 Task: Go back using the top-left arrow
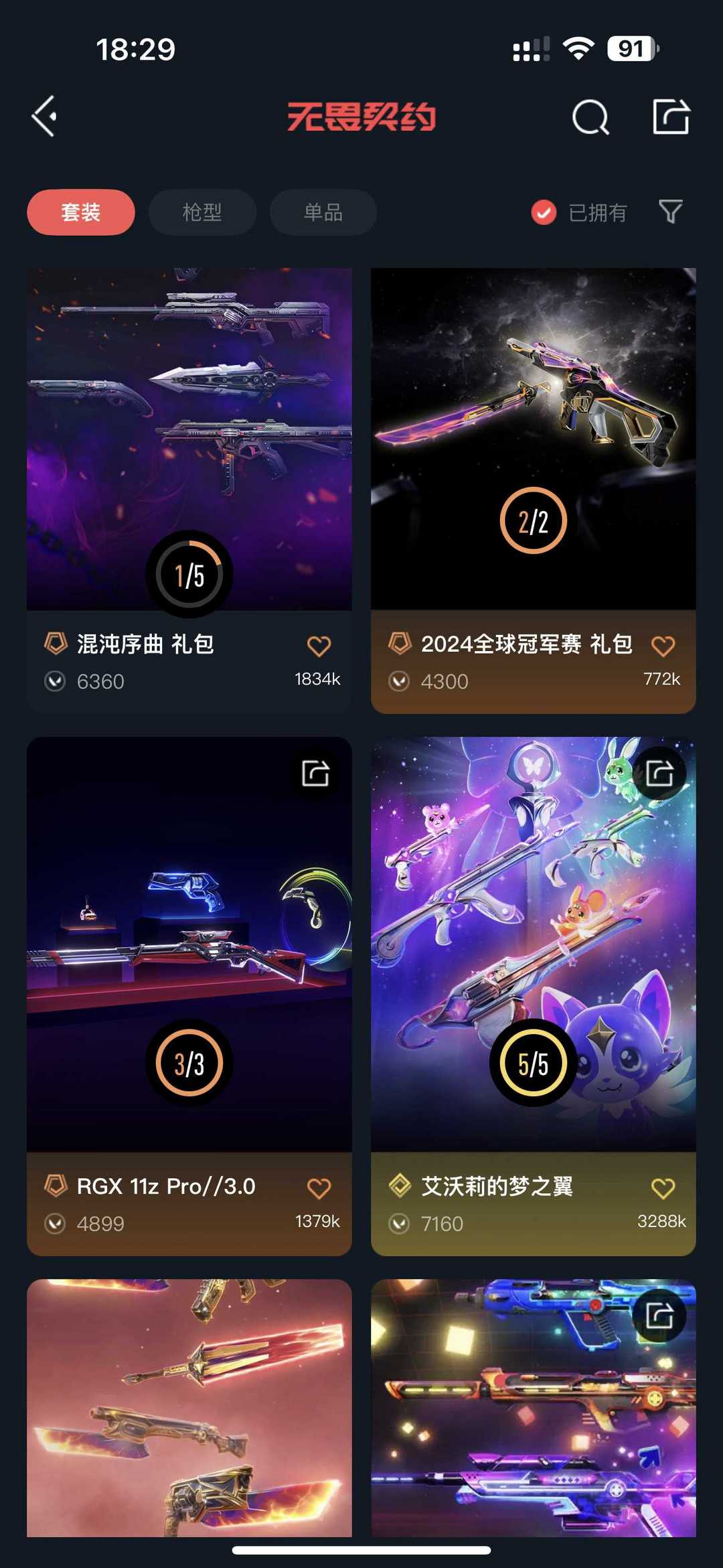point(44,117)
